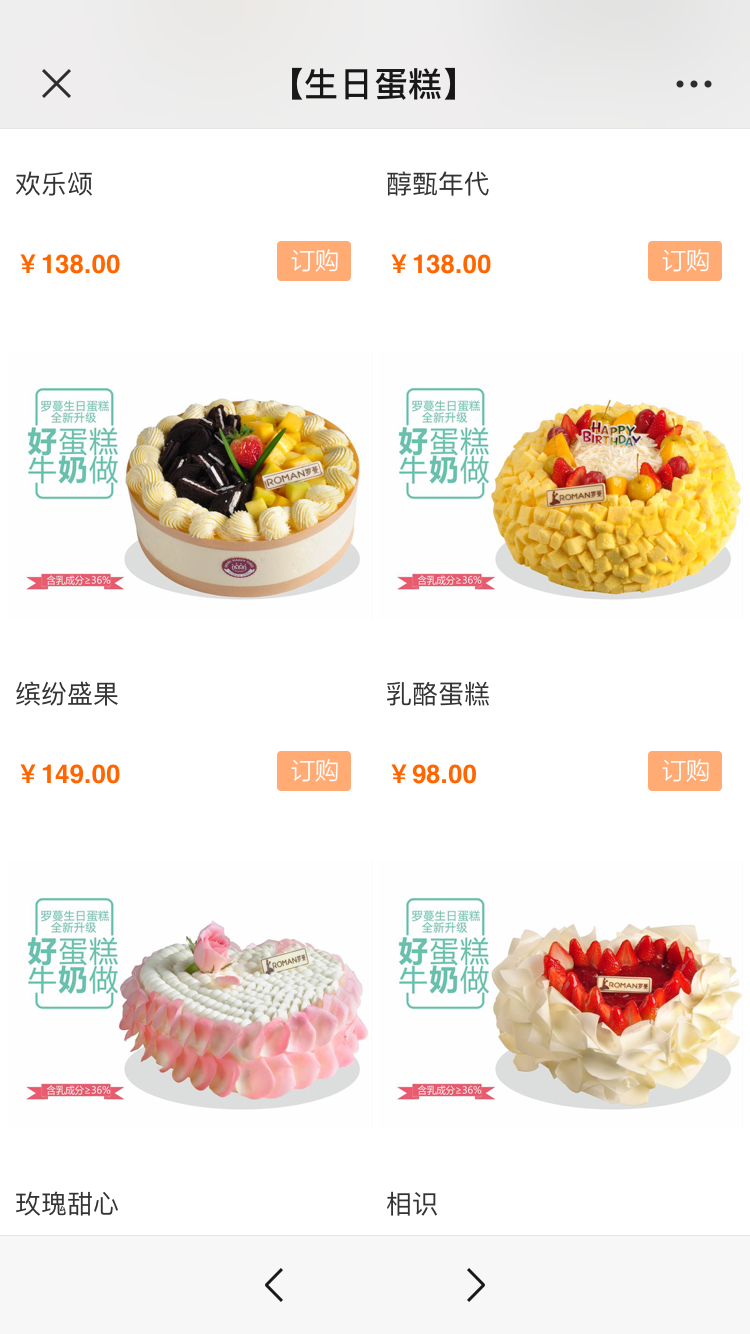750x1334 pixels.
Task: Order the 醇甄年代 cake
Action: pyautogui.click(x=685, y=261)
